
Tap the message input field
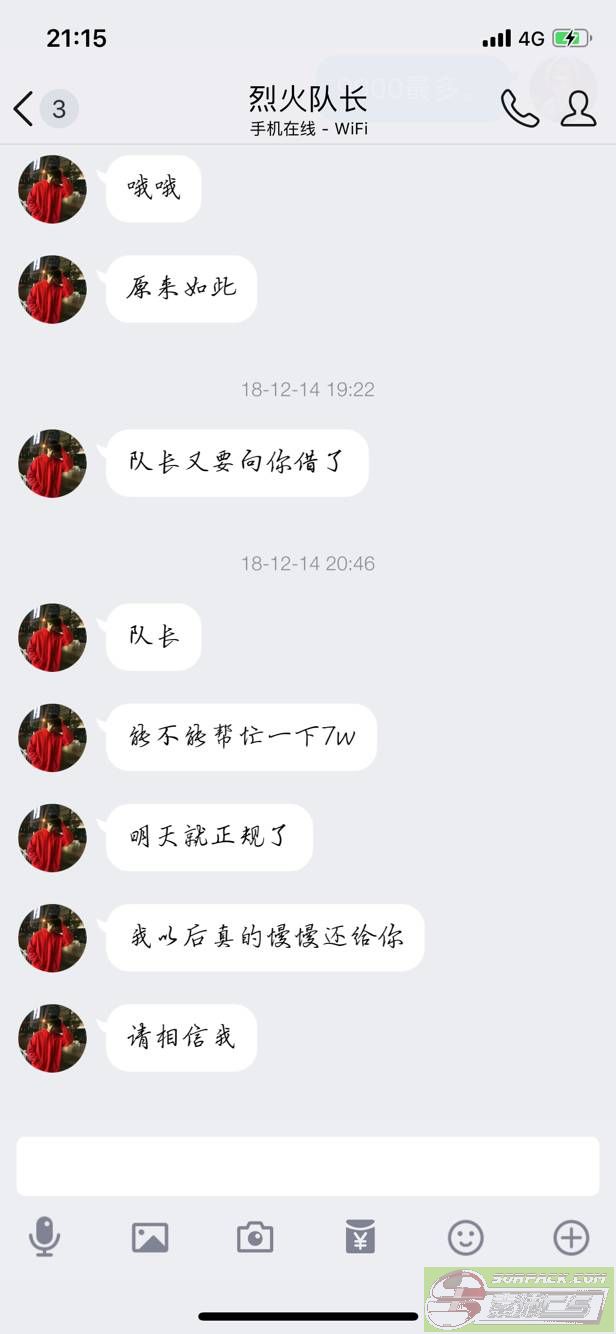click(x=308, y=1166)
